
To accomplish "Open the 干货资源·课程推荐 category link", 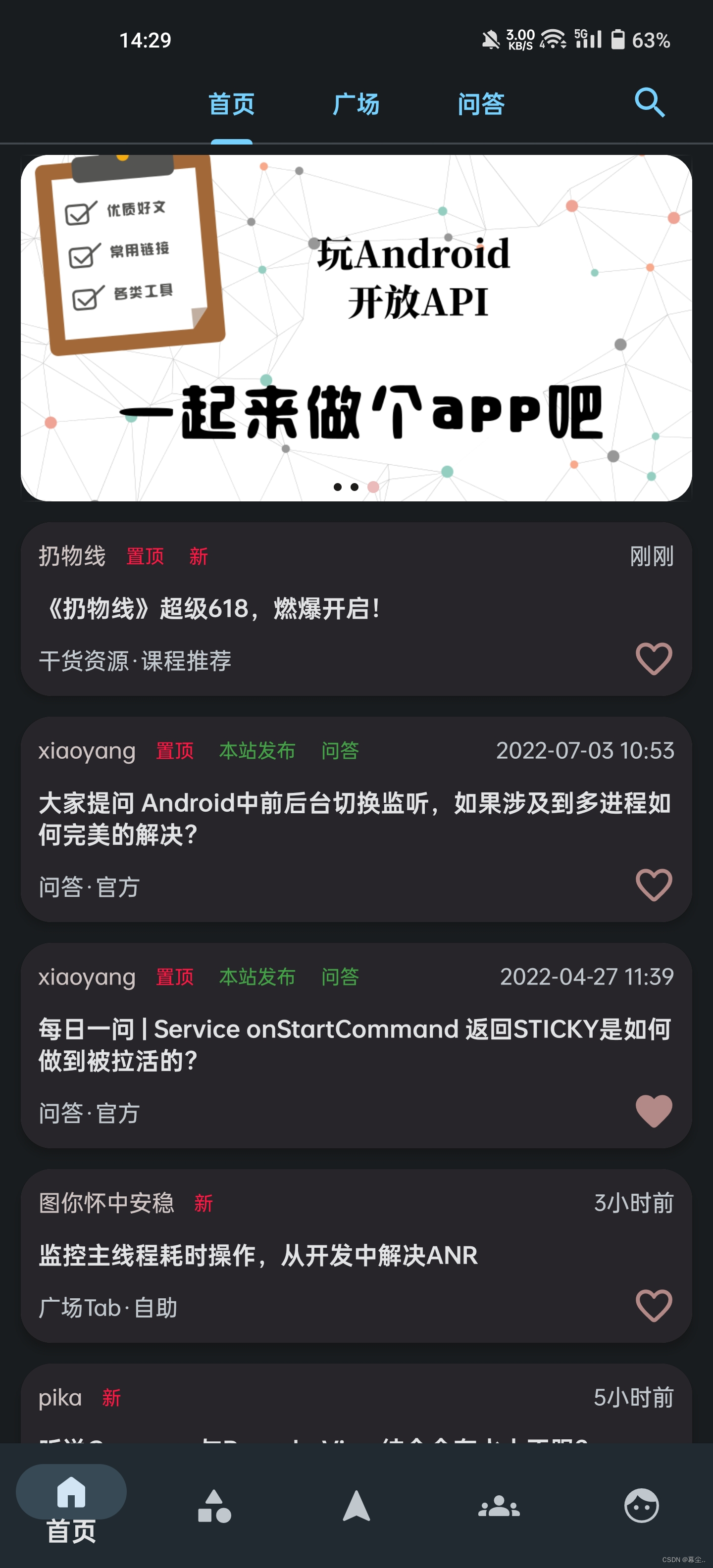I will [136, 659].
